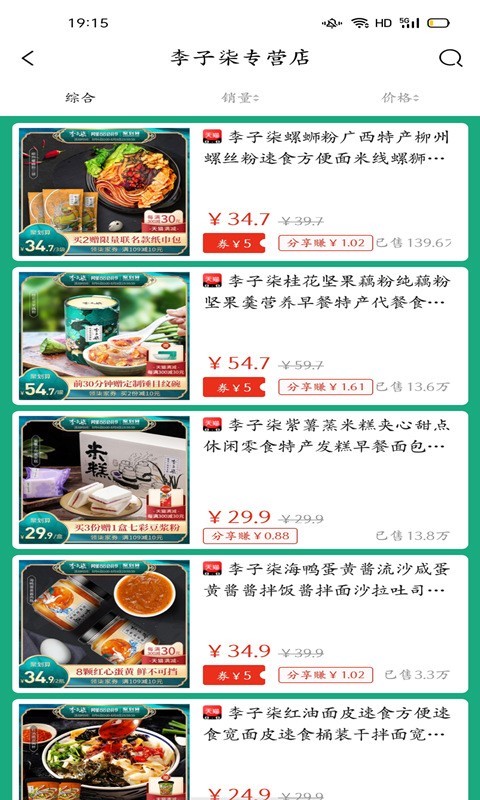Open the 桂花坚果藕粉 product card

click(240, 336)
